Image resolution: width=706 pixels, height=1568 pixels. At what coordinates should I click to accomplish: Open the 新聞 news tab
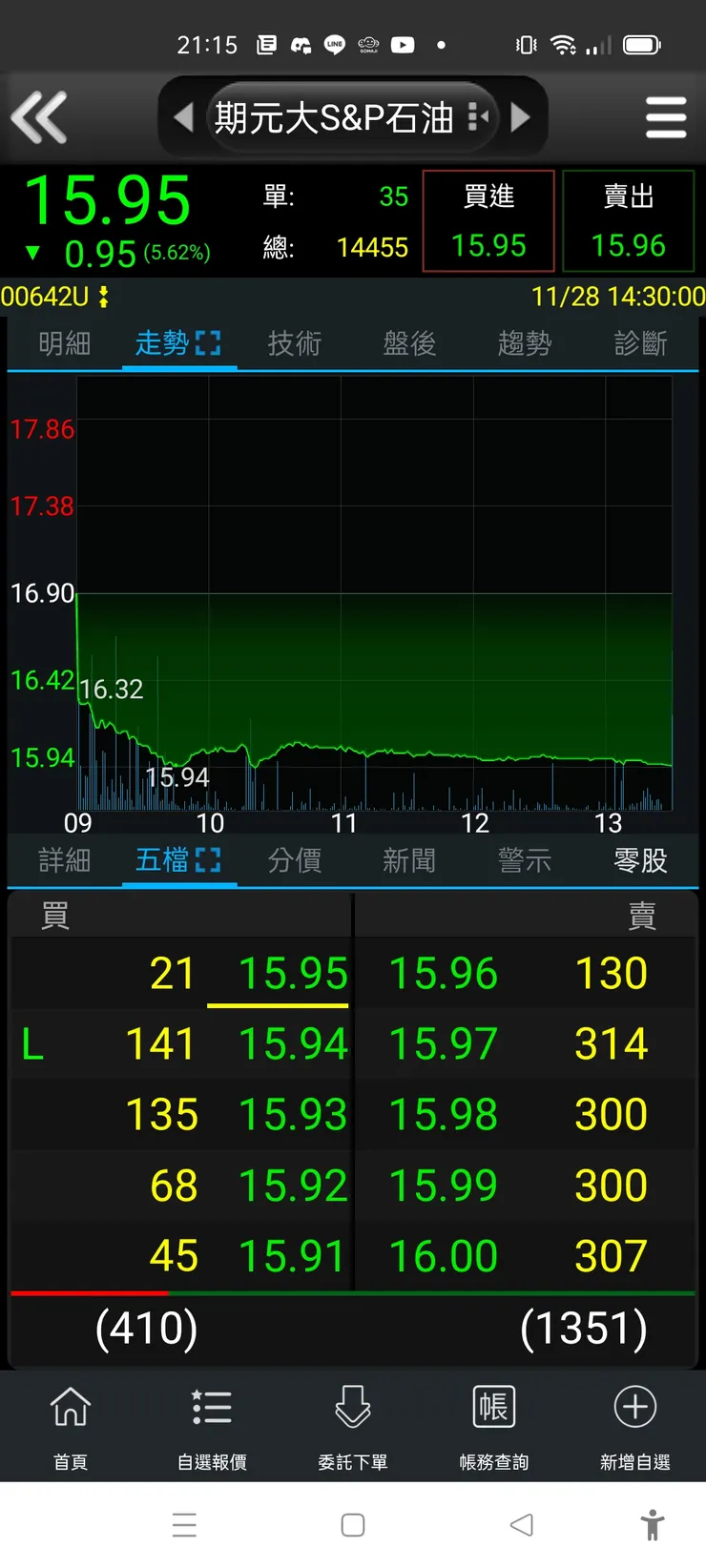pyautogui.click(x=408, y=860)
